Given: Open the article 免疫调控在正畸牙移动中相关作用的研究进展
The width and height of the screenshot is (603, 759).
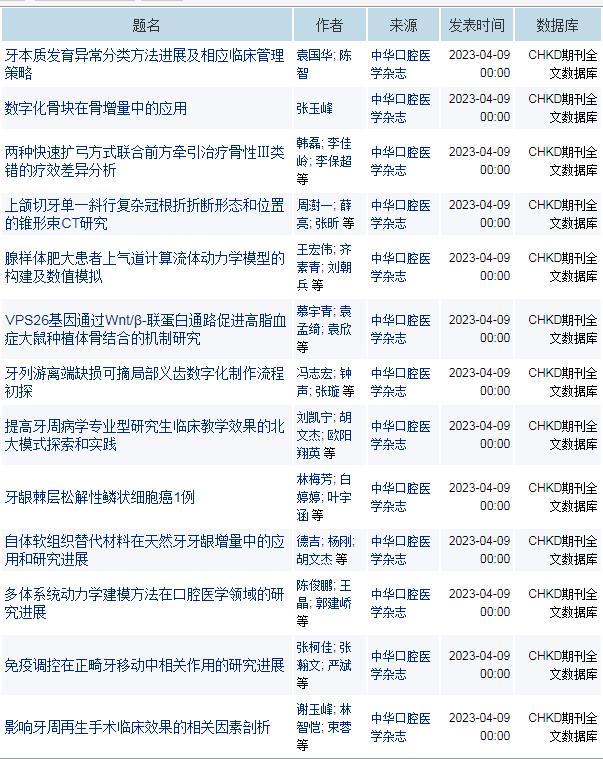Looking at the screenshot, I should 145,665.
